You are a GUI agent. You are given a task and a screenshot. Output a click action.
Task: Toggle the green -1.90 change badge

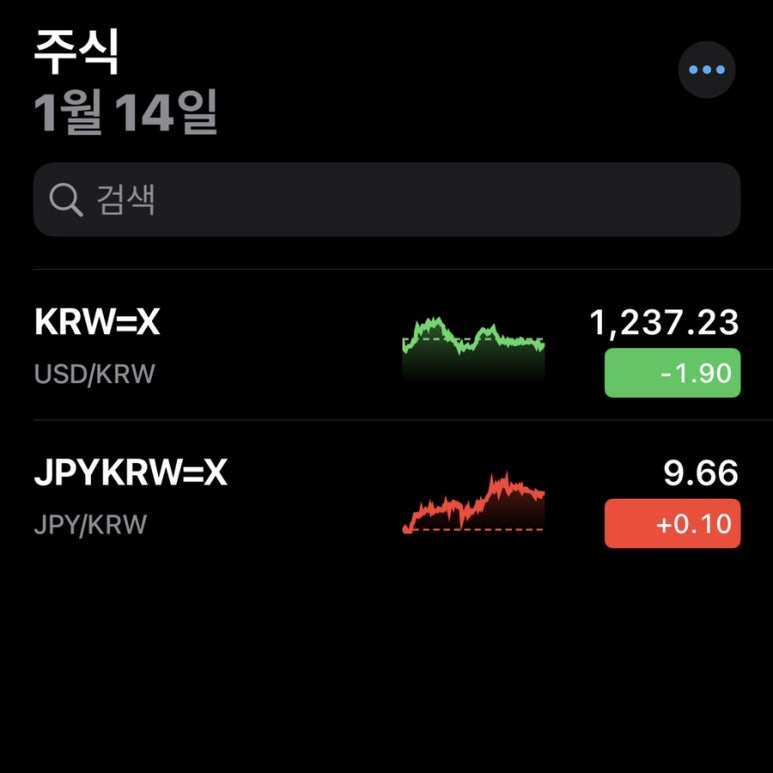point(672,373)
